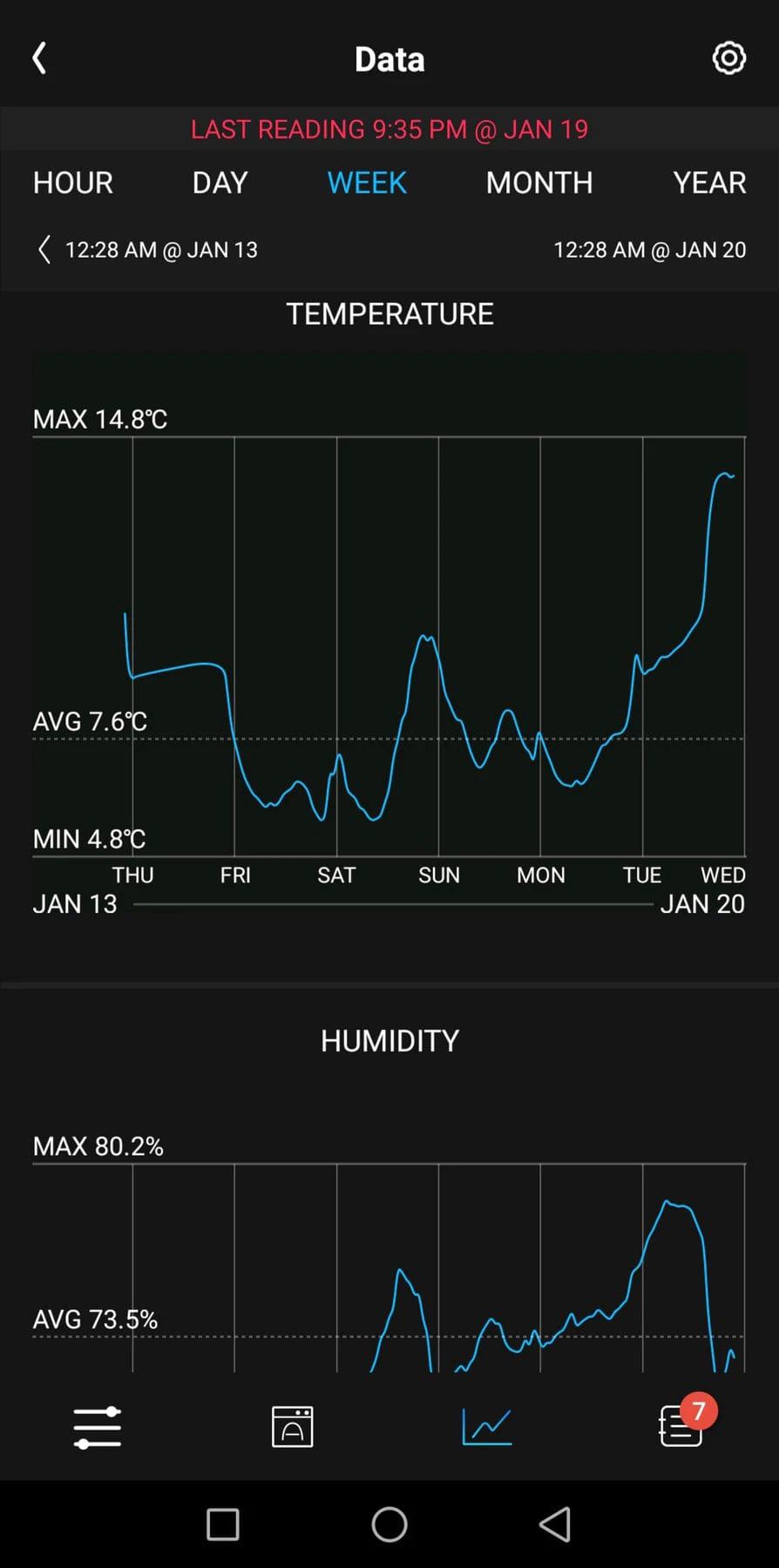Go back using the top-left arrow

pos(39,59)
